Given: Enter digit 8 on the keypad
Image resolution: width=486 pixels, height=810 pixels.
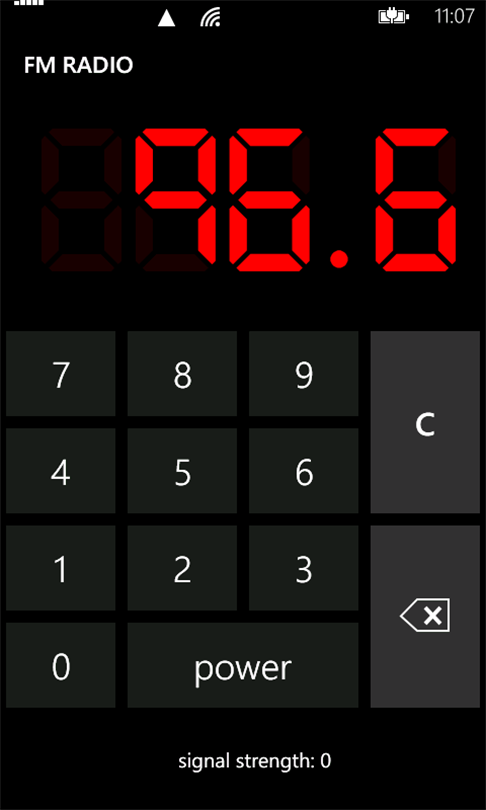Looking at the screenshot, I should pos(182,373).
